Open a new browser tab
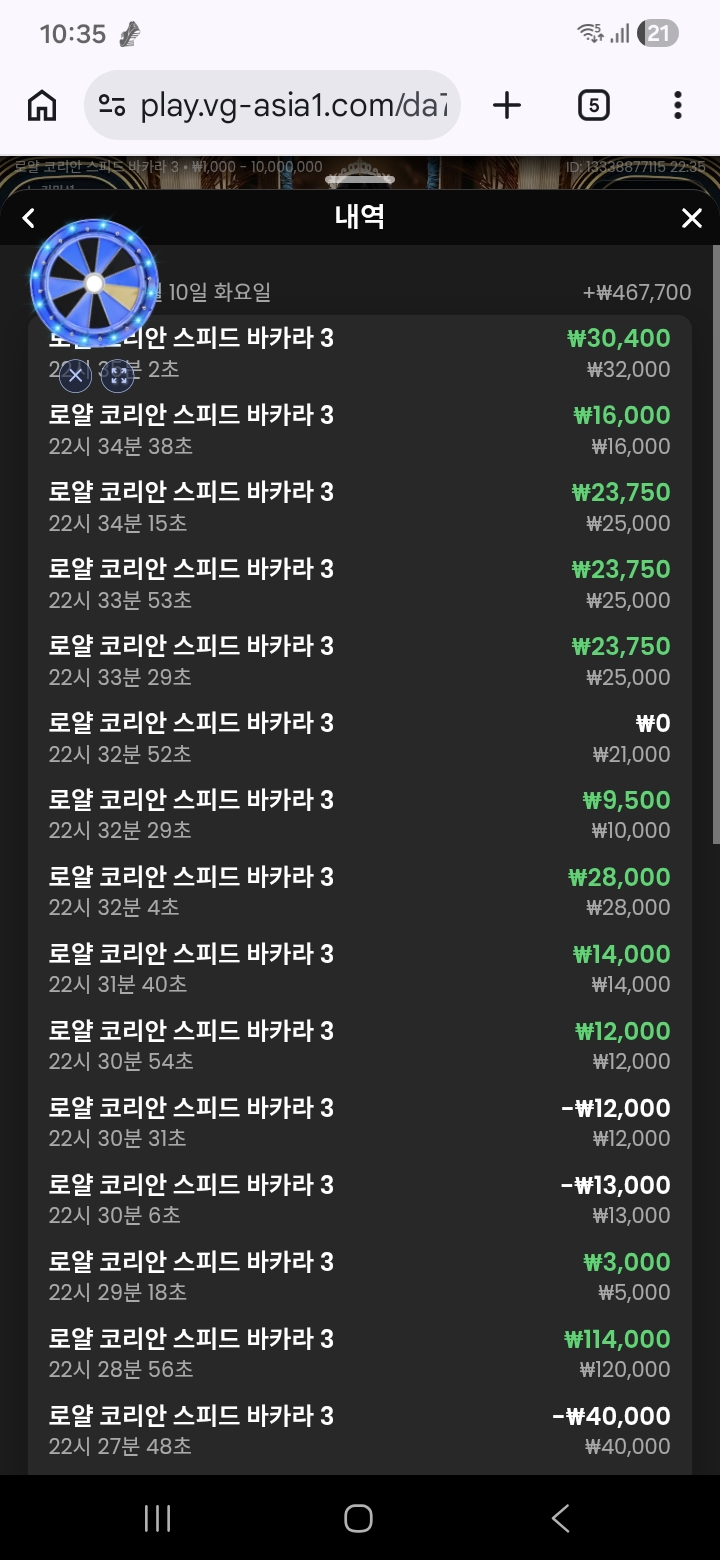The height and width of the screenshot is (1560, 720). 507,105
